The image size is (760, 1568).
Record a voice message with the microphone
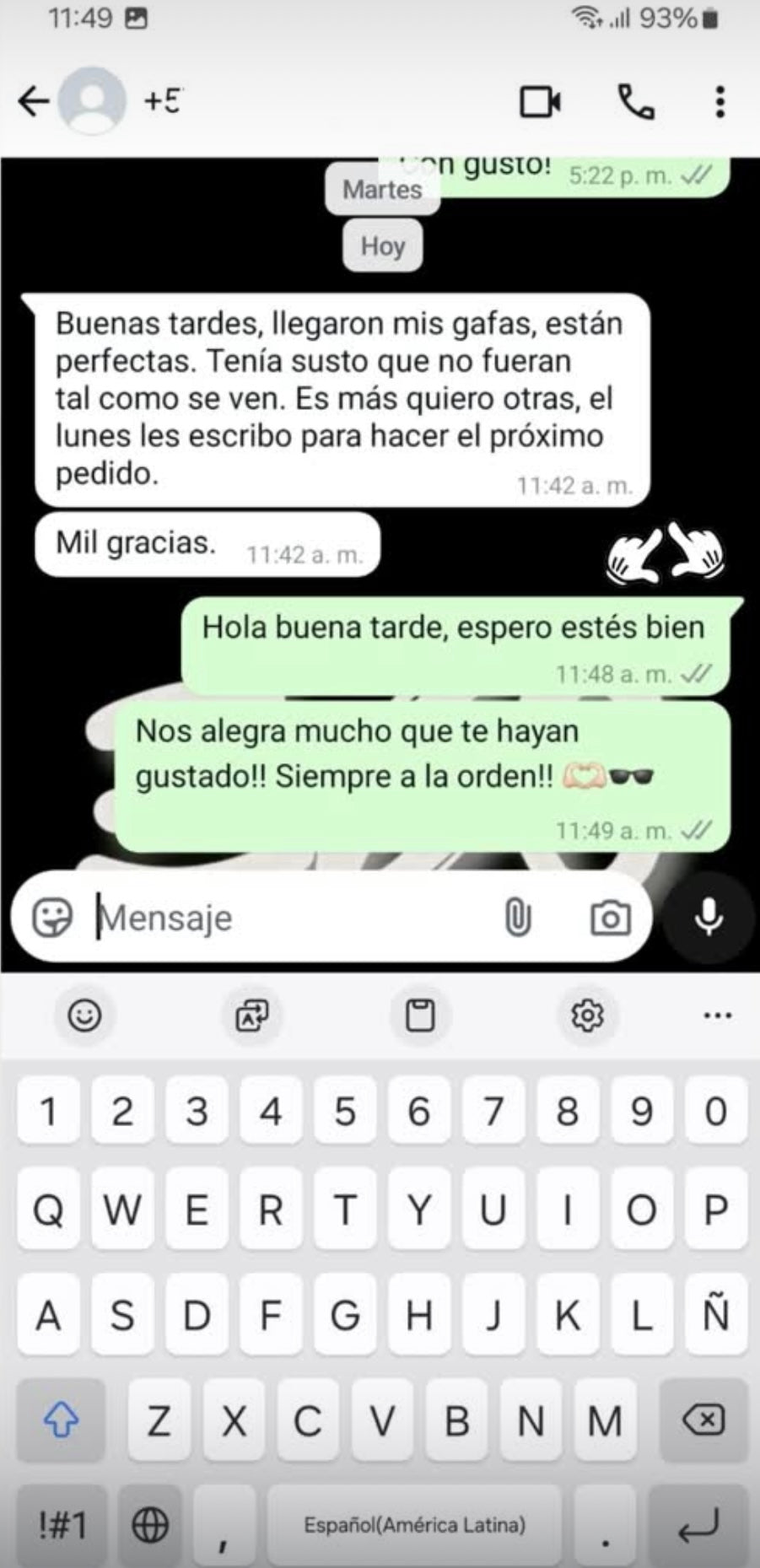[709, 918]
